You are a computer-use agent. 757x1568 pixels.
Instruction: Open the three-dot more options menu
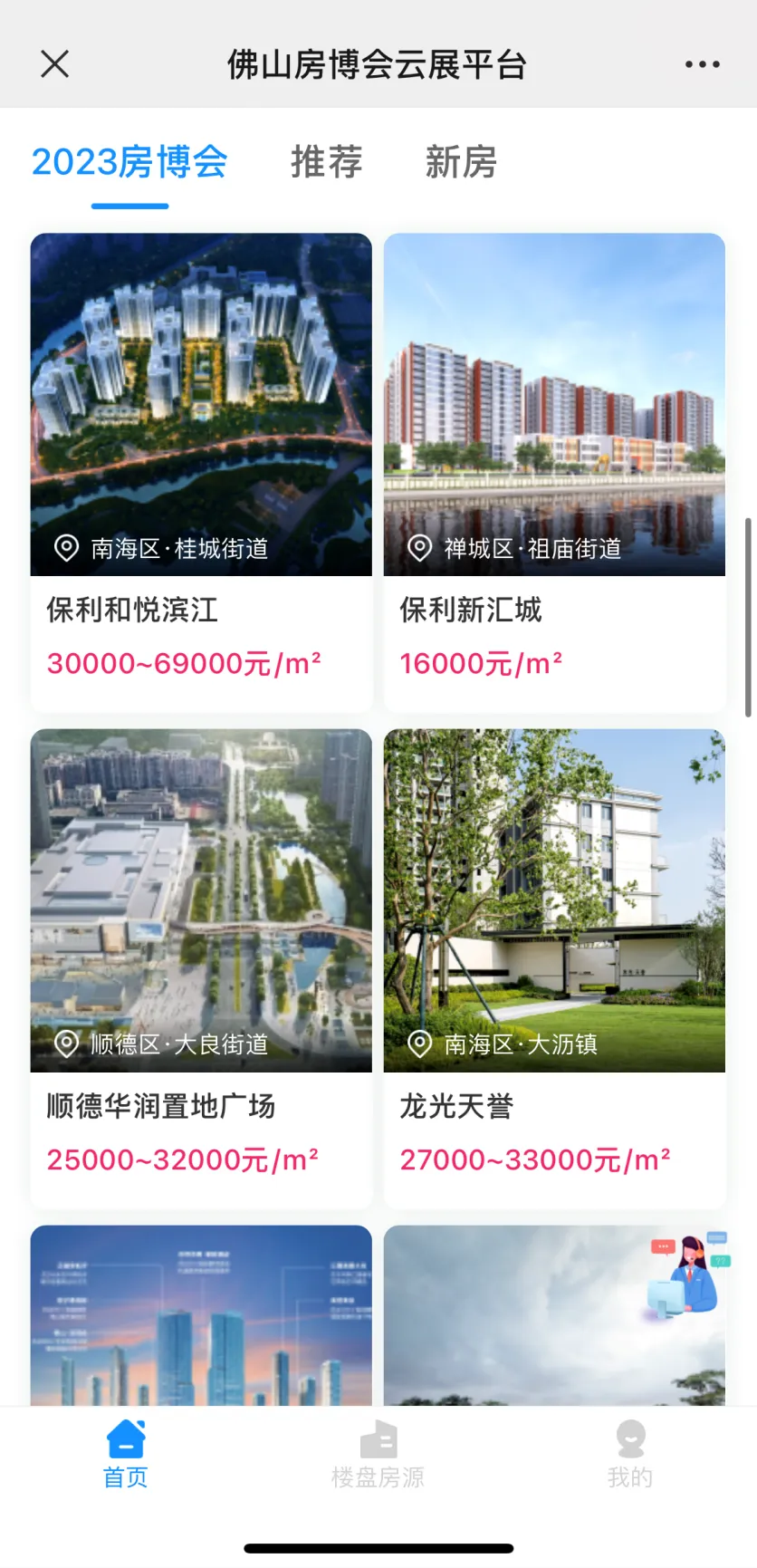click(703, 64)
